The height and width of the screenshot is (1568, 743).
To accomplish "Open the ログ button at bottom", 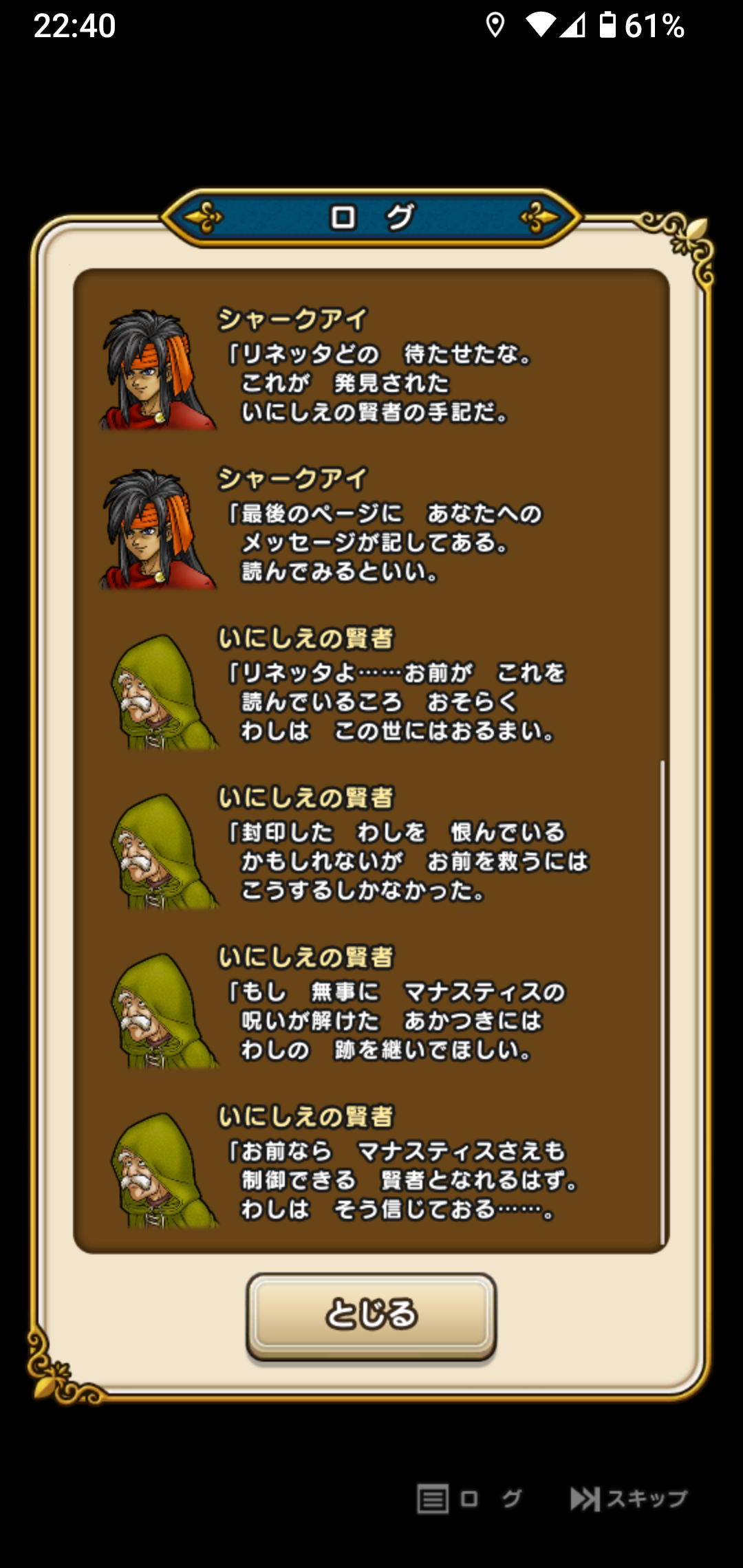I will click(469, 1499).
